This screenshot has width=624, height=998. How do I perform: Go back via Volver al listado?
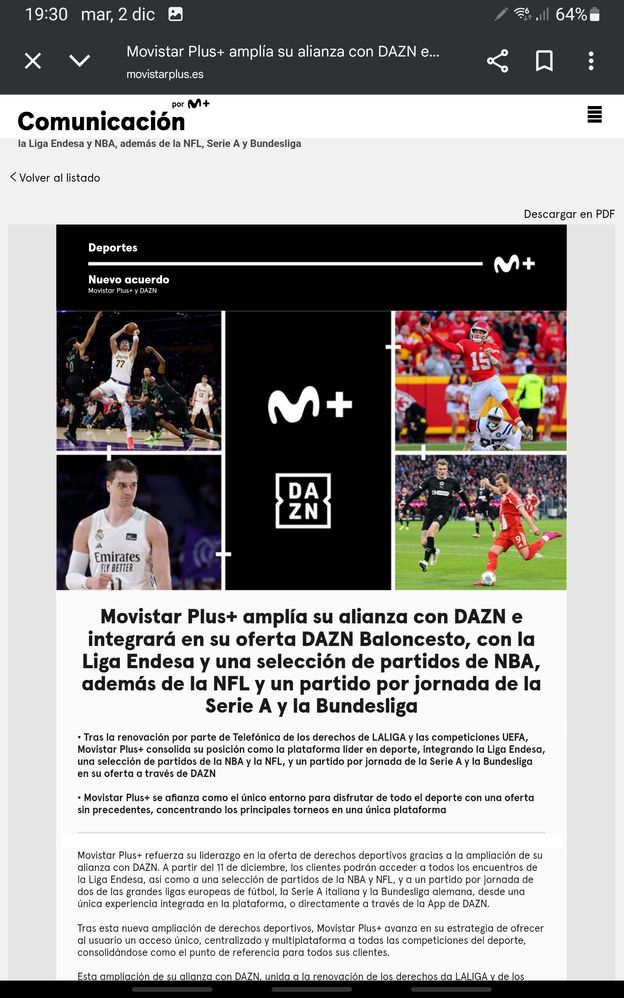tap(56, 178)
